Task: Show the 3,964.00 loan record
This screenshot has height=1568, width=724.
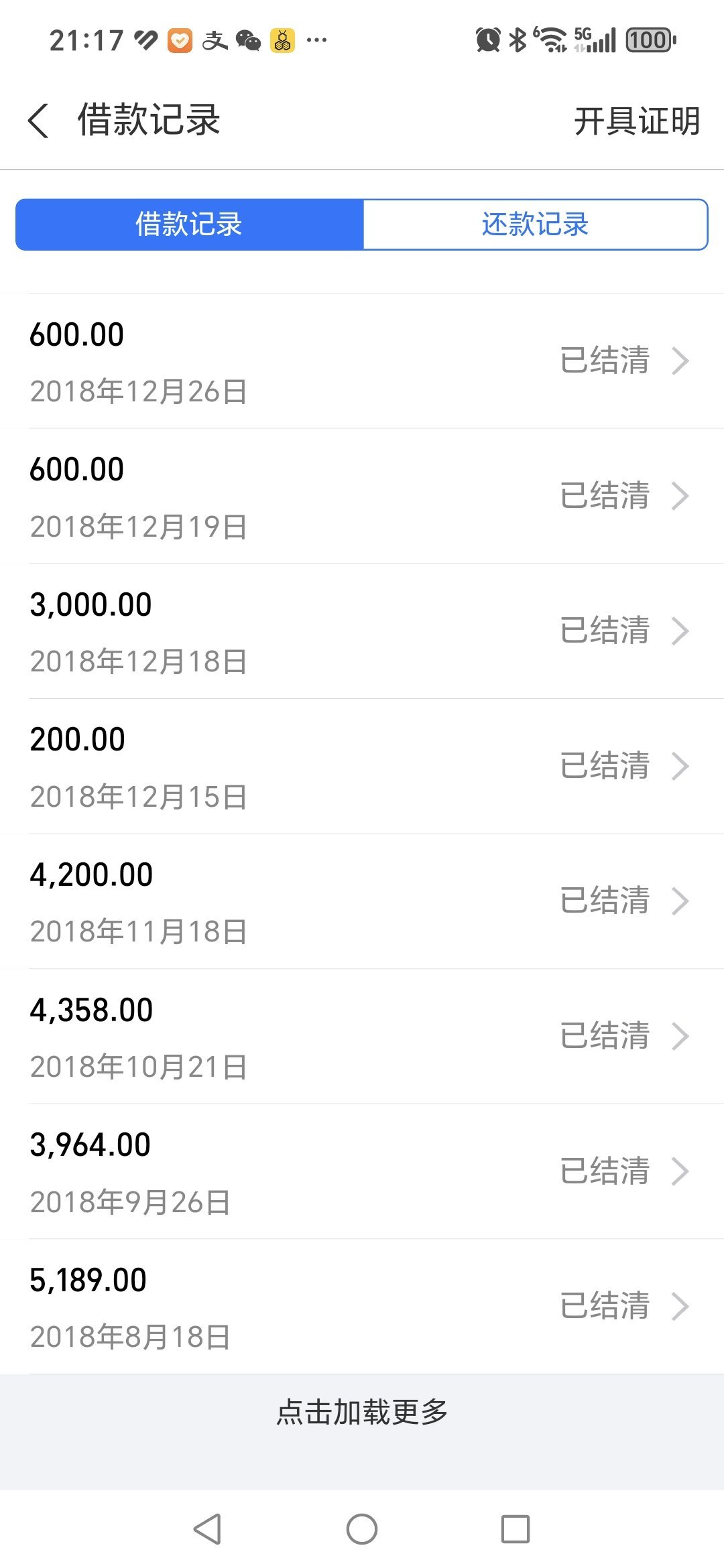Action: coord(362,1171)
